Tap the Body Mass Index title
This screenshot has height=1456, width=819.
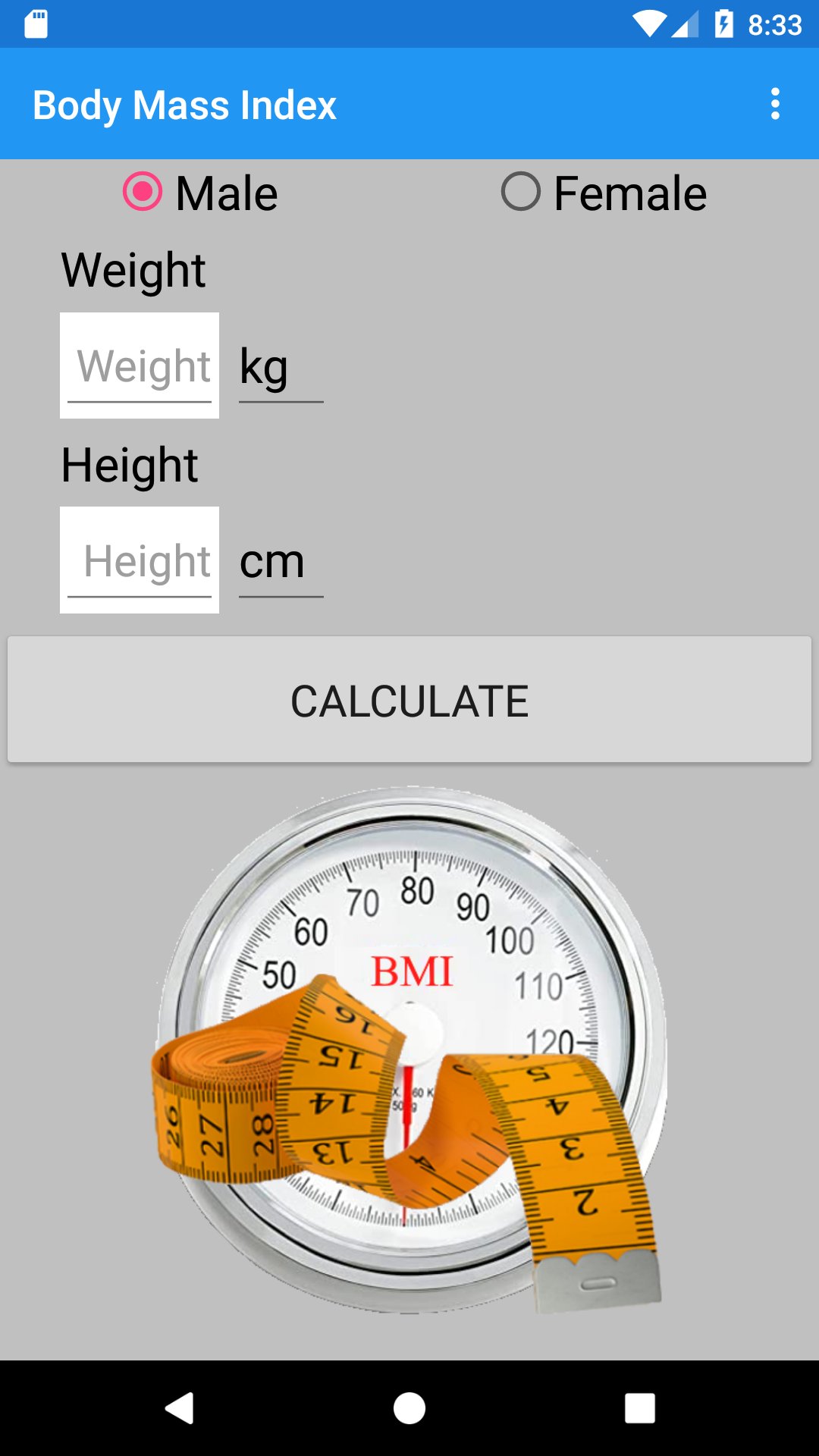(x=184, y=105)
